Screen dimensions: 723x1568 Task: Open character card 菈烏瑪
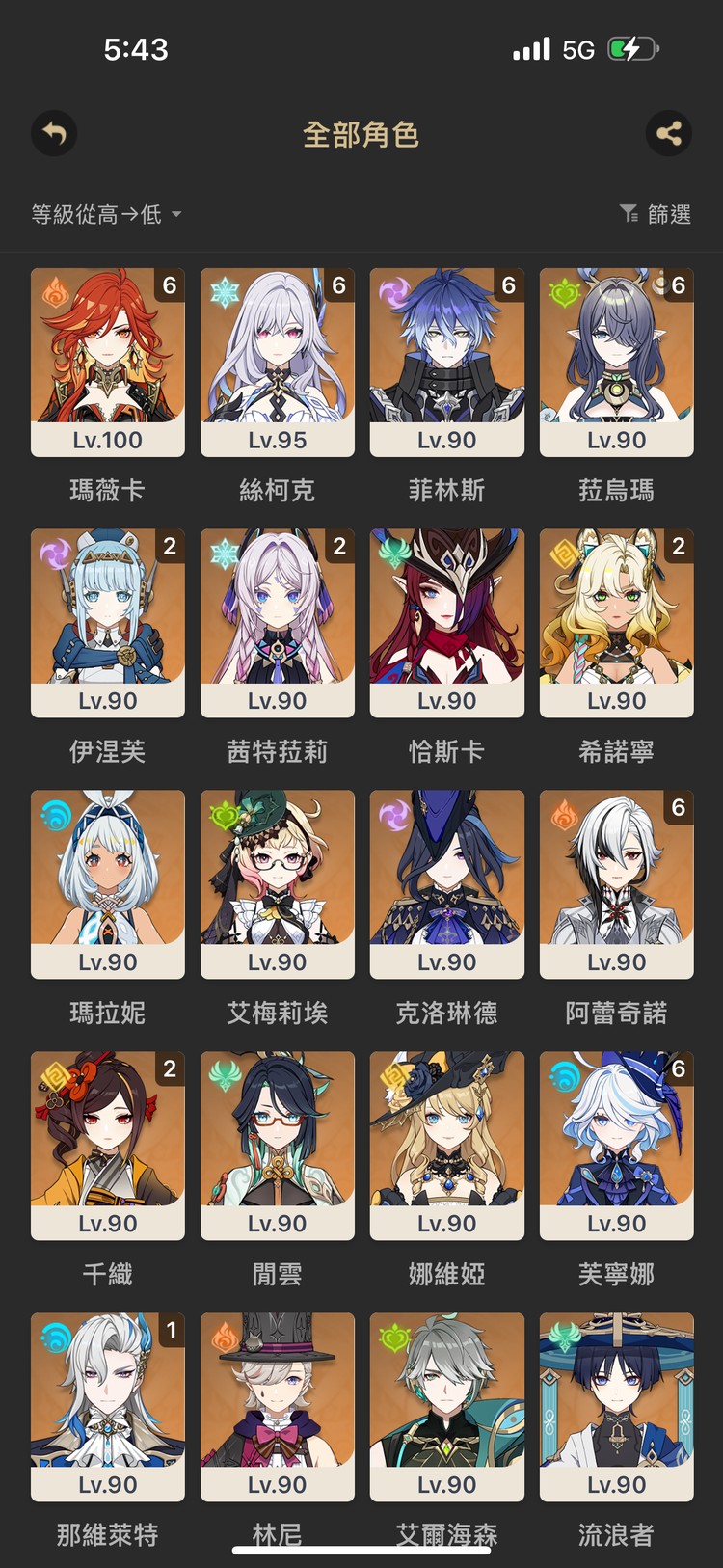point(617,362)
